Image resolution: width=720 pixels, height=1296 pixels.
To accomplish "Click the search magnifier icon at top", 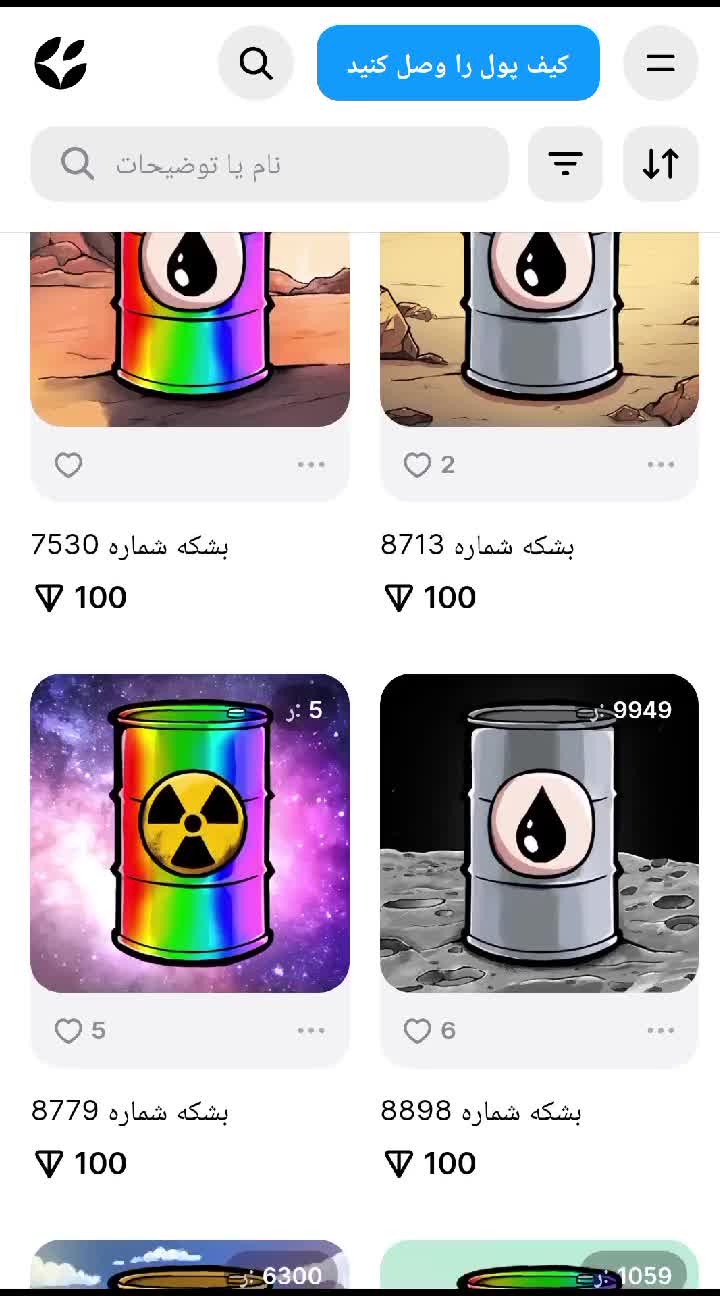I will (x=256, y=63).
